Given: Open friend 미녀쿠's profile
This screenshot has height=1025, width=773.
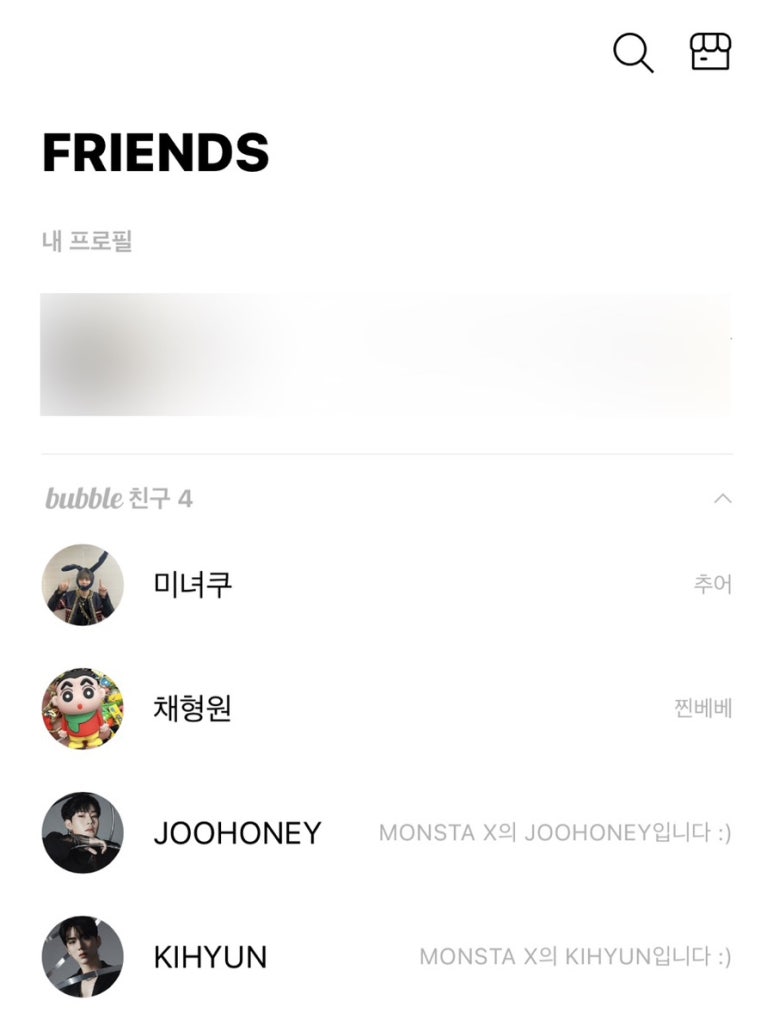Looking at the screenshot, I should tap(193, 584).
